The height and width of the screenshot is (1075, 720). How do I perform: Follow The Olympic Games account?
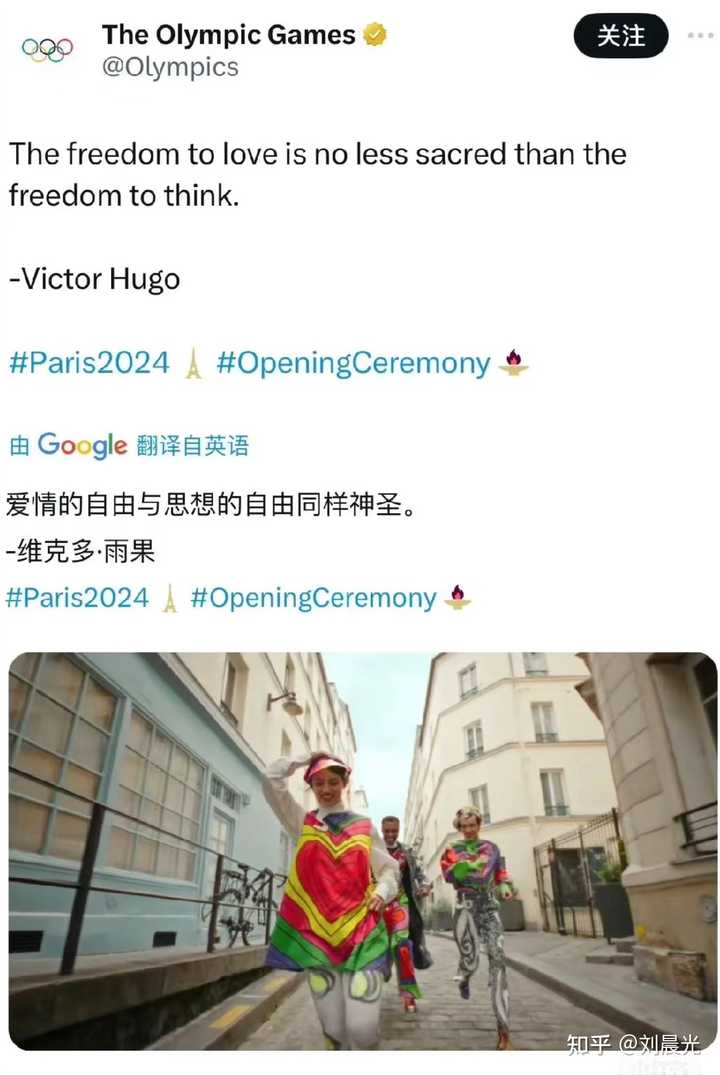coord(620,36)
